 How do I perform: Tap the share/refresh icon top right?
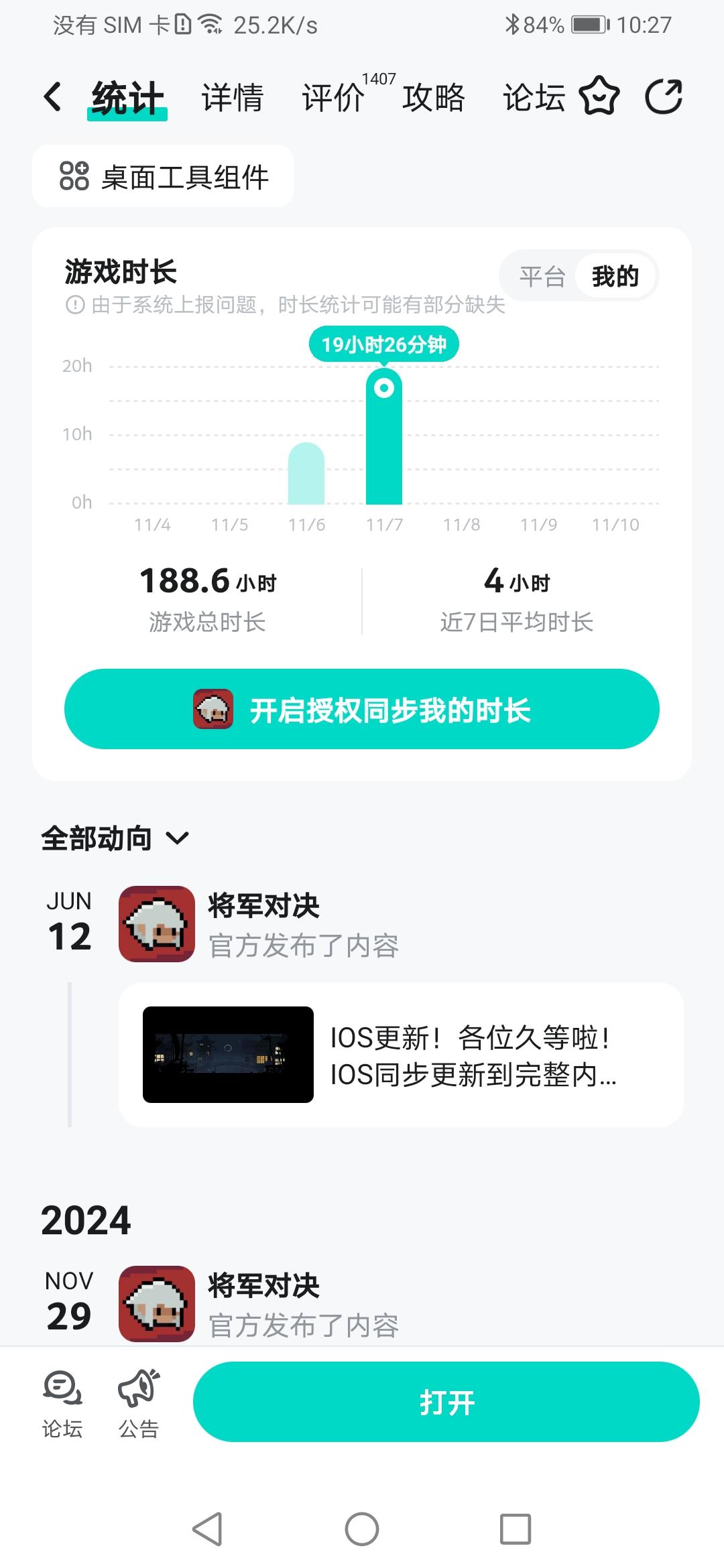point(664,97)
